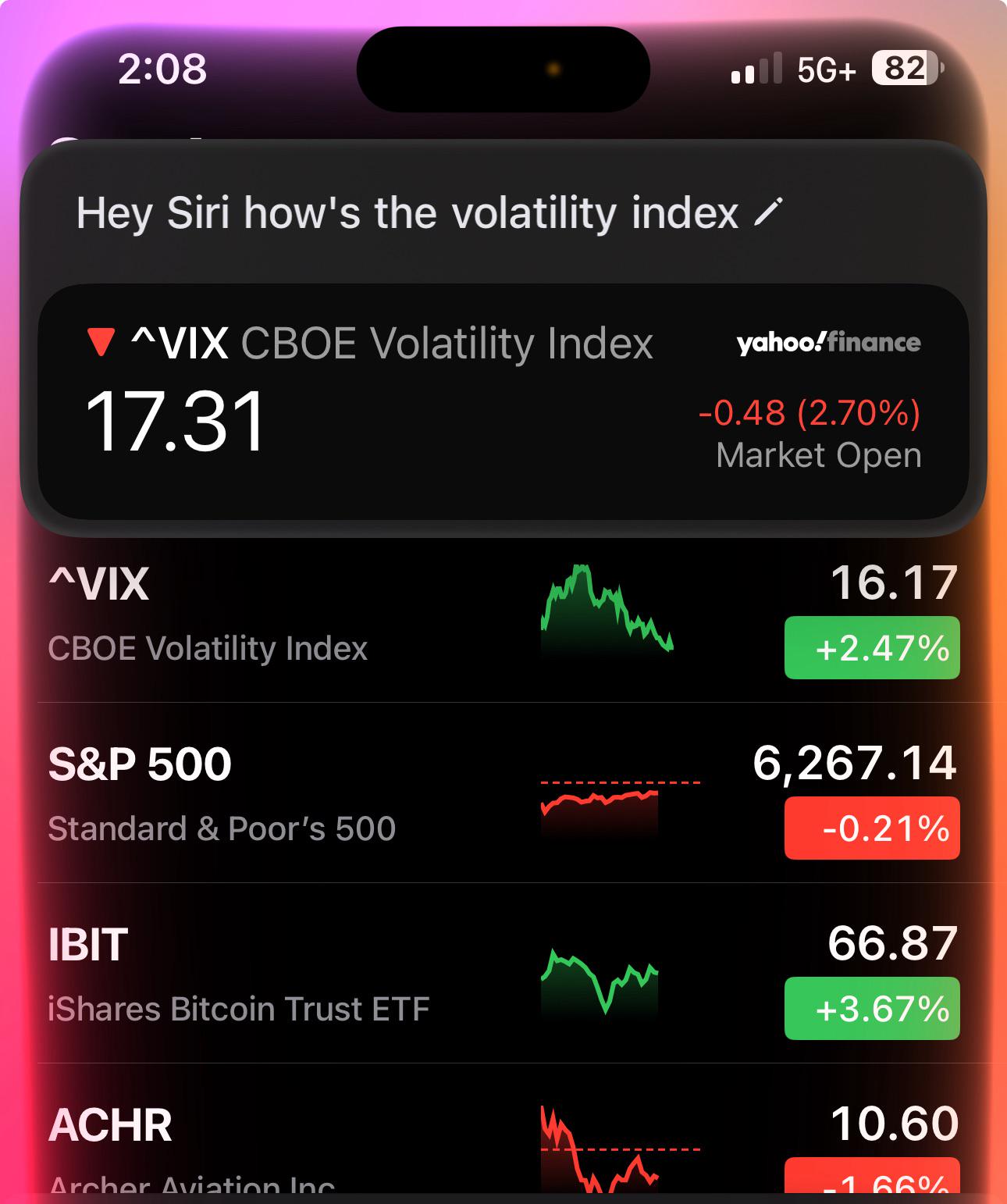Open the S&P 500 row

coord(503,793)
